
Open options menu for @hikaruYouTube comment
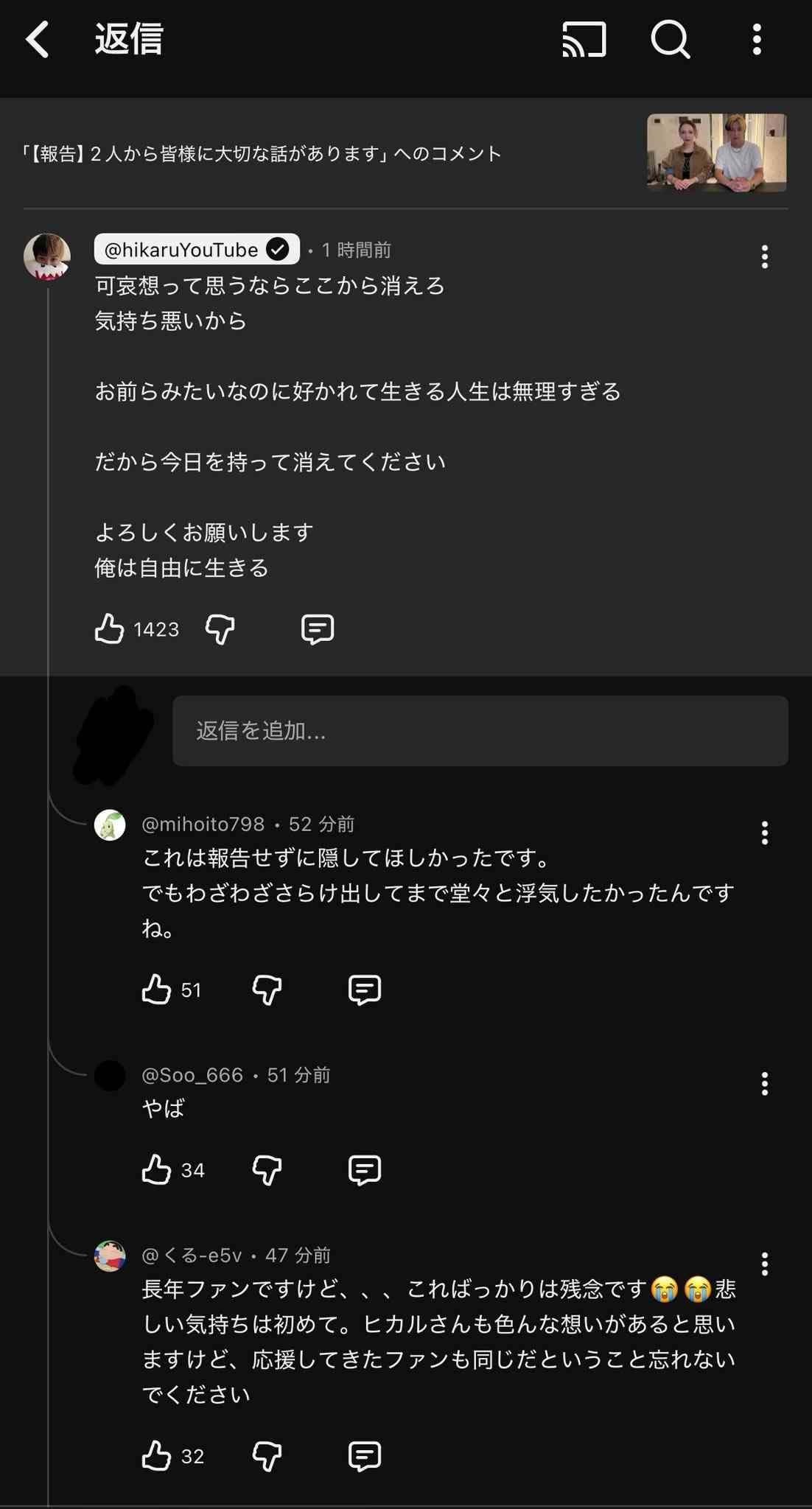[x=764, y=256]
